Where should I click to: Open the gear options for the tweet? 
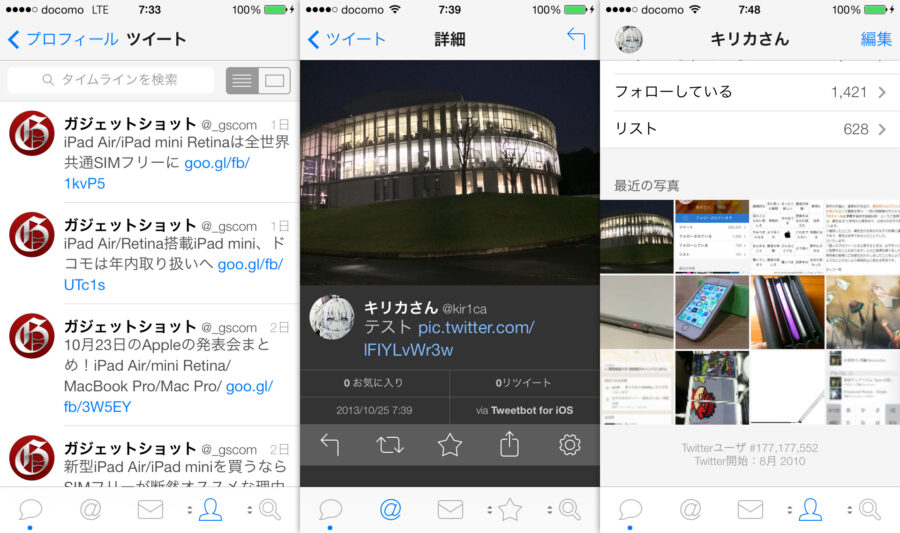point(570,445)
